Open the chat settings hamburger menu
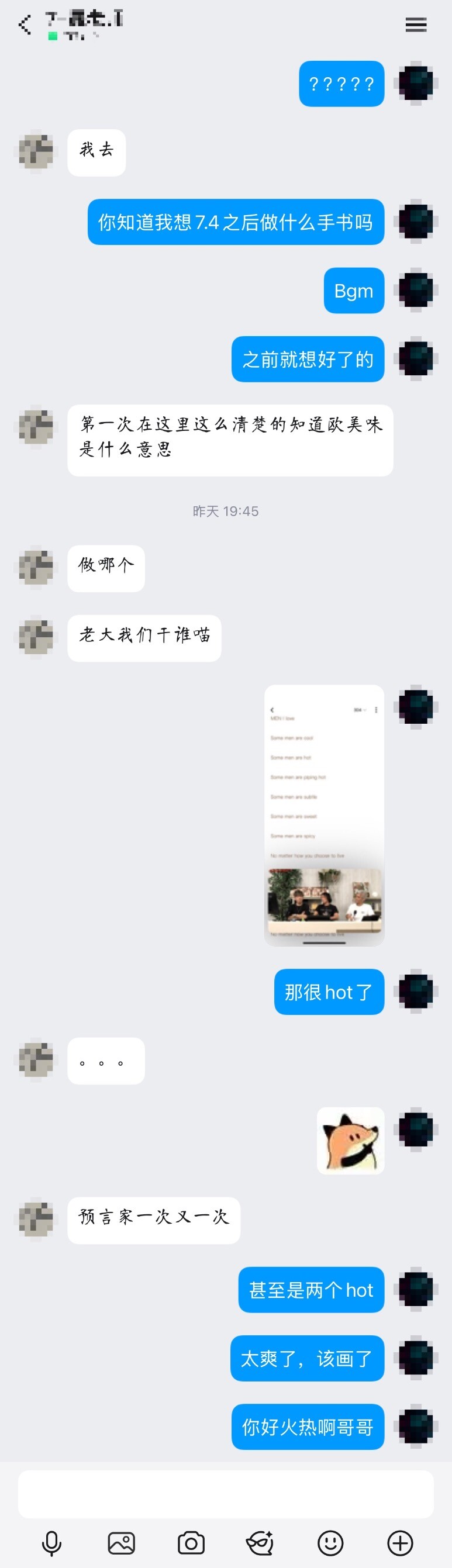Screen dimensions: 452x1568 pos(415,25)
